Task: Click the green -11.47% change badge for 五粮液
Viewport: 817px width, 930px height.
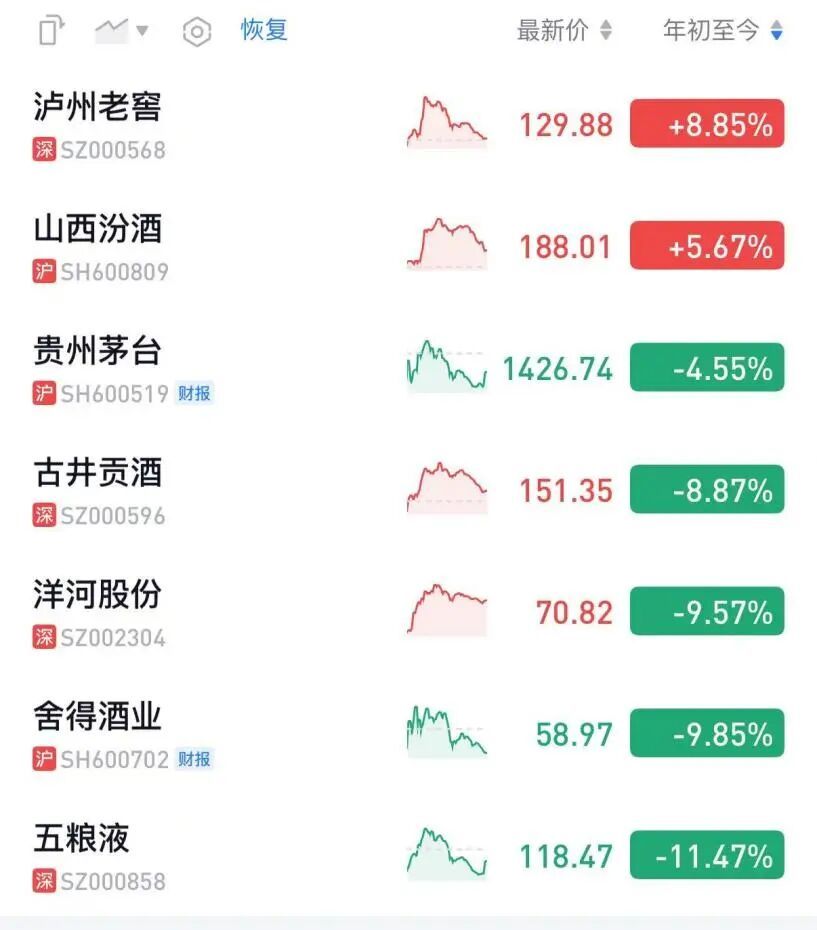Action: click(706, 855)
